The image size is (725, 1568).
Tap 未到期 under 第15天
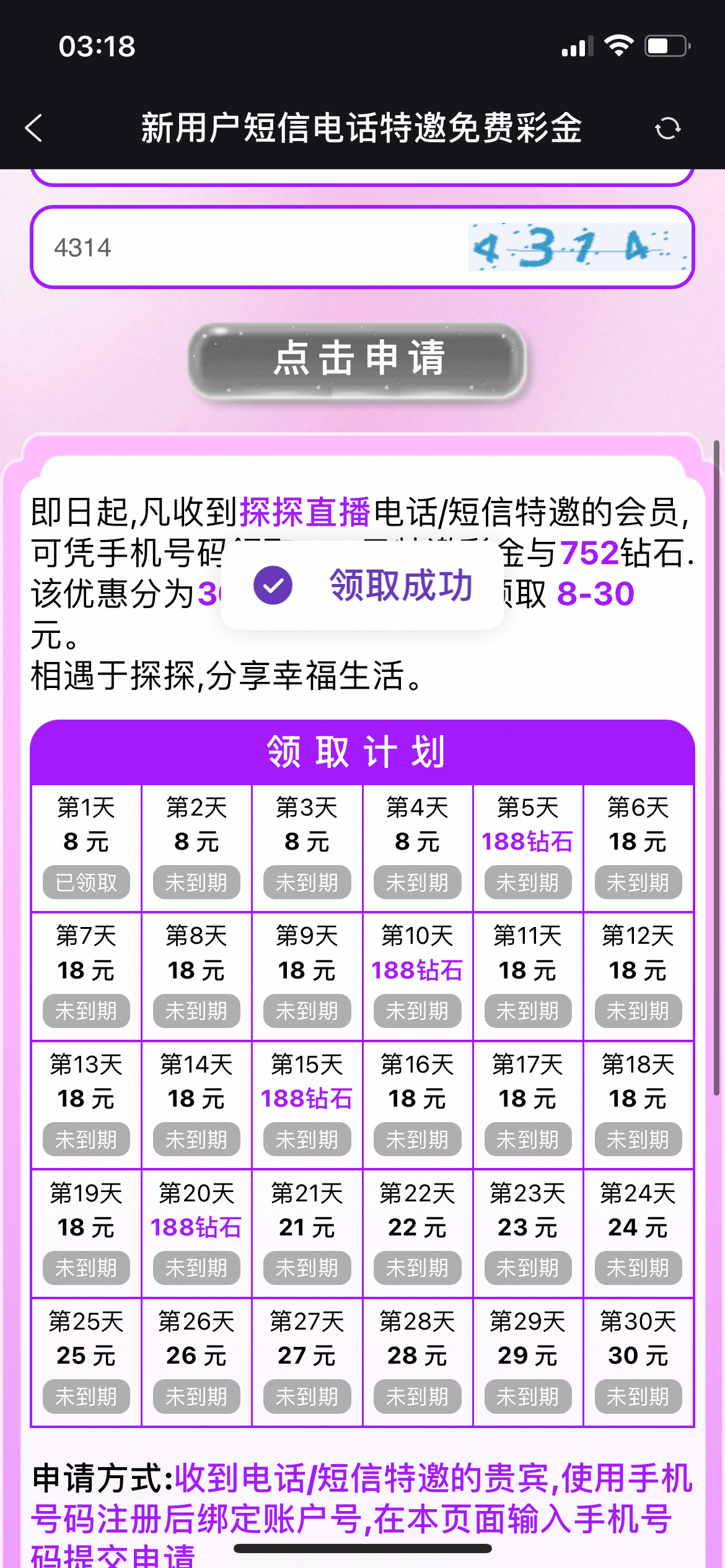click(x=307, y=1139)
